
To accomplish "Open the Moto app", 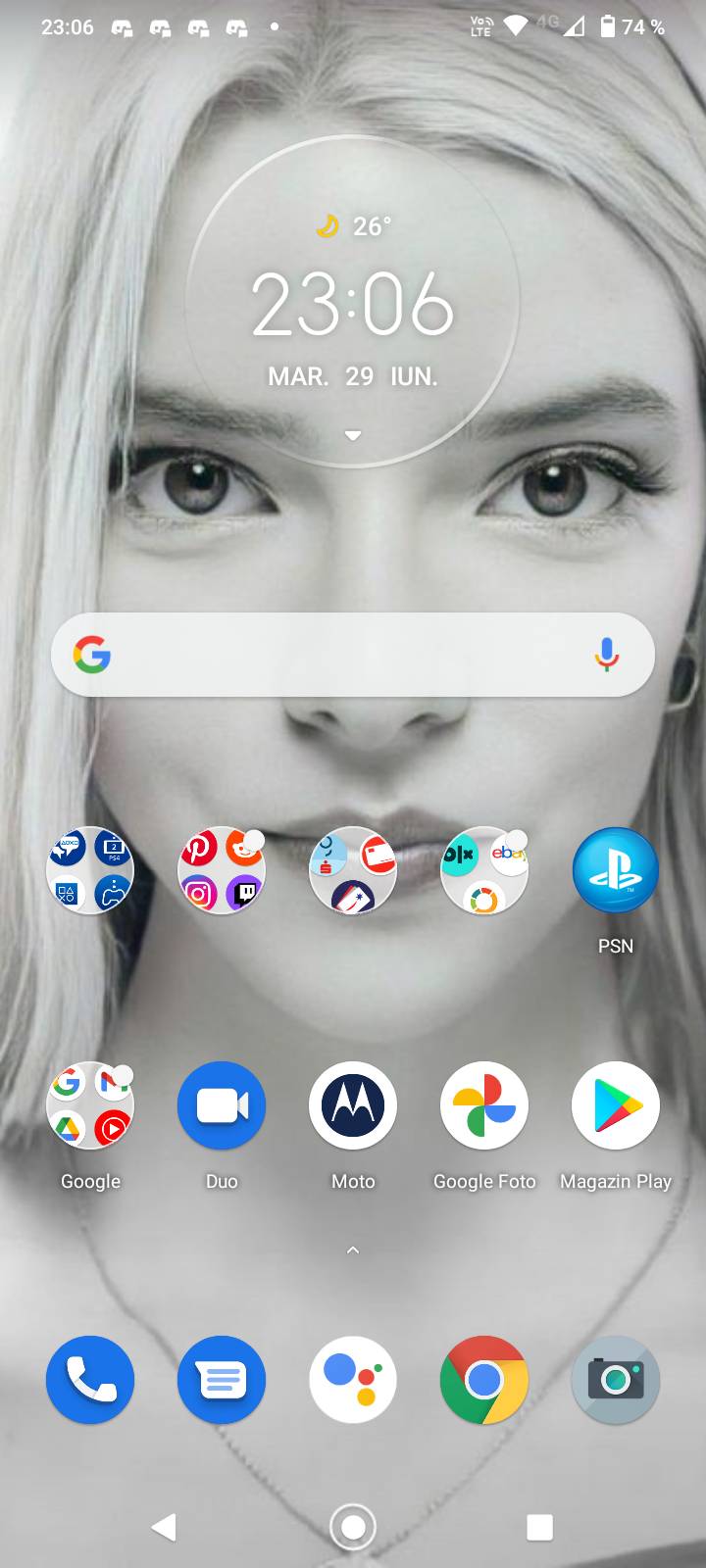I will pos(353,1105).
